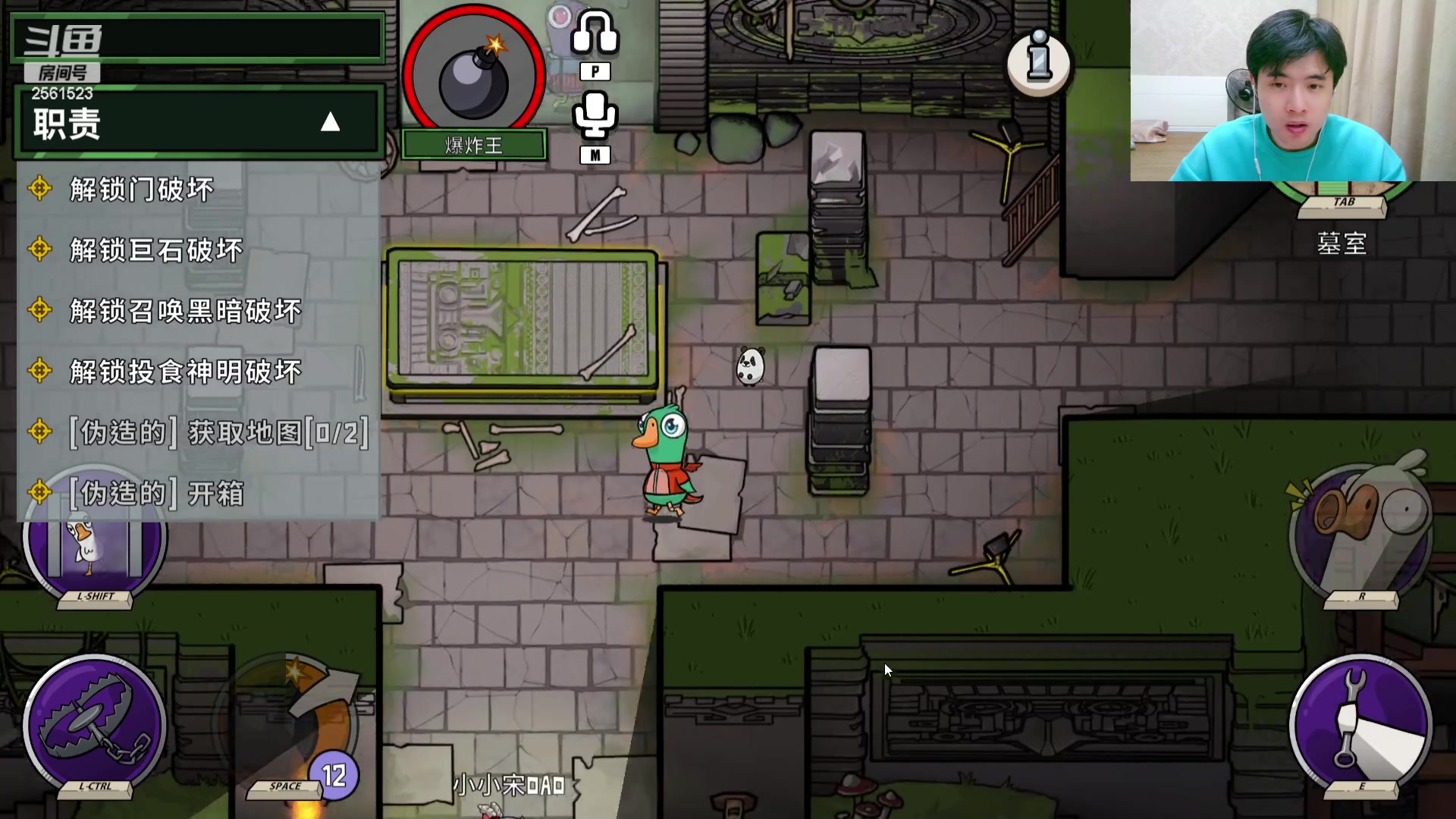The image size is (1456, 819).
Task: Select the 解锁门破坏 task
Action: (142, 190)
